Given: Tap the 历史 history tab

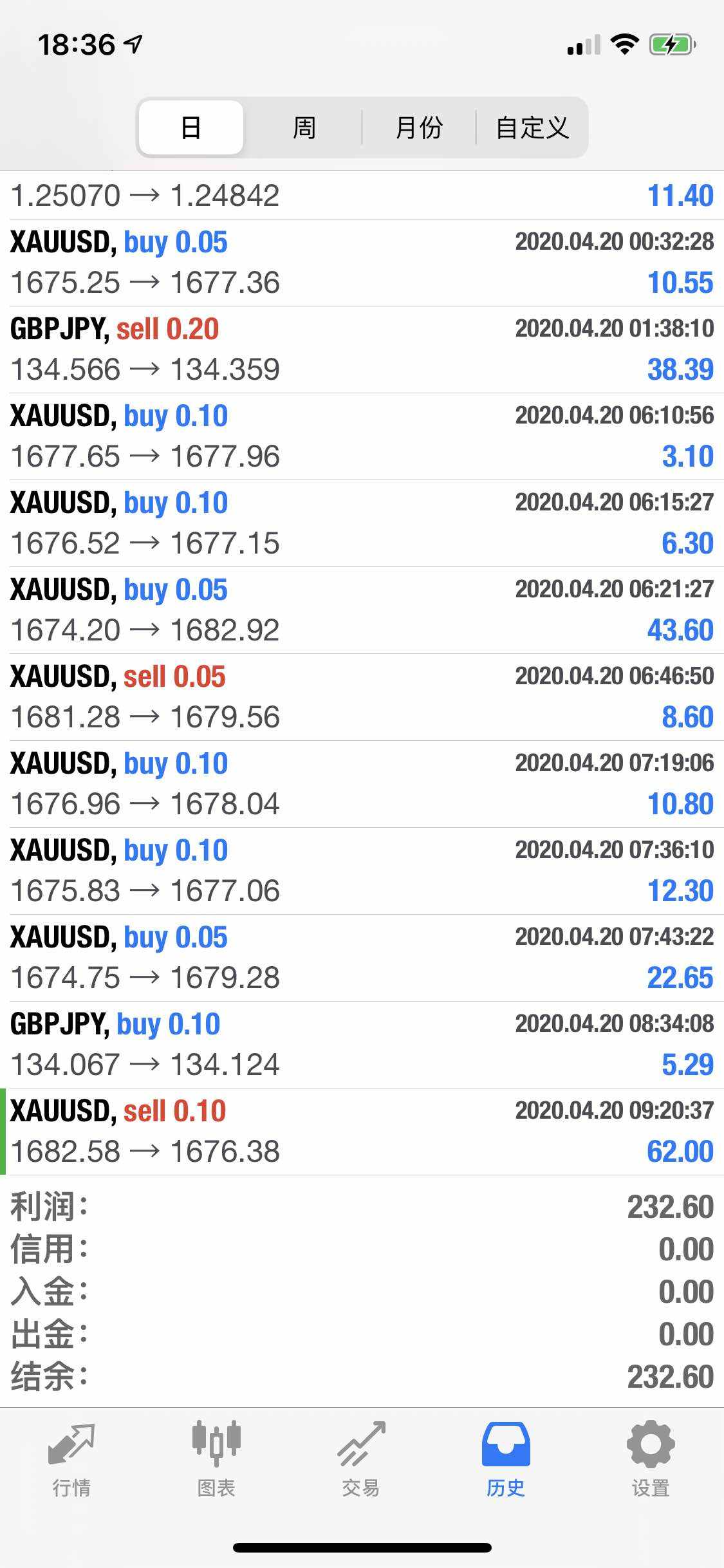Looking at the screenshot, I should click(x=506, y=1459).
